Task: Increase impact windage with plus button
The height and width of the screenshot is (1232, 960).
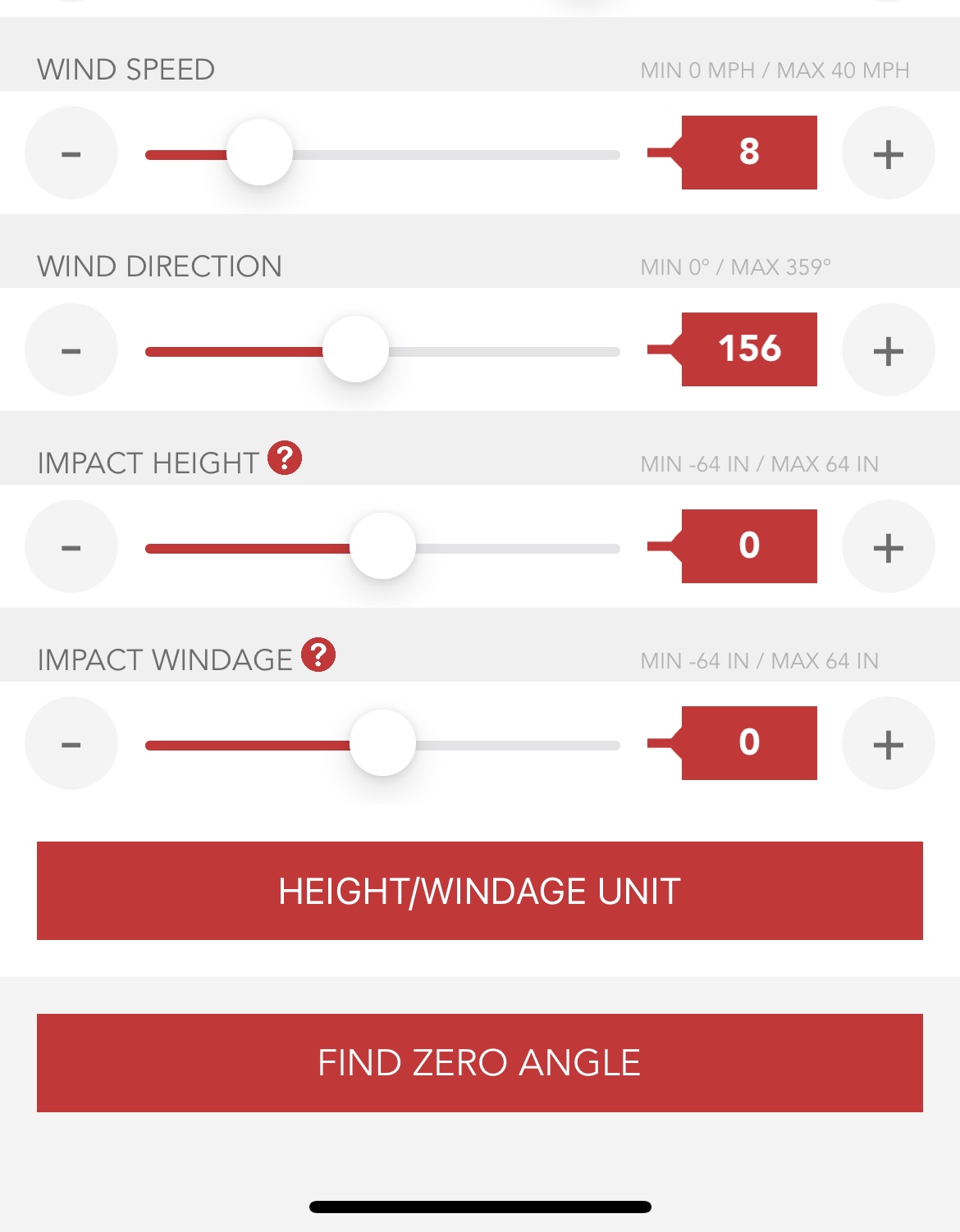Action: (888, 744)
